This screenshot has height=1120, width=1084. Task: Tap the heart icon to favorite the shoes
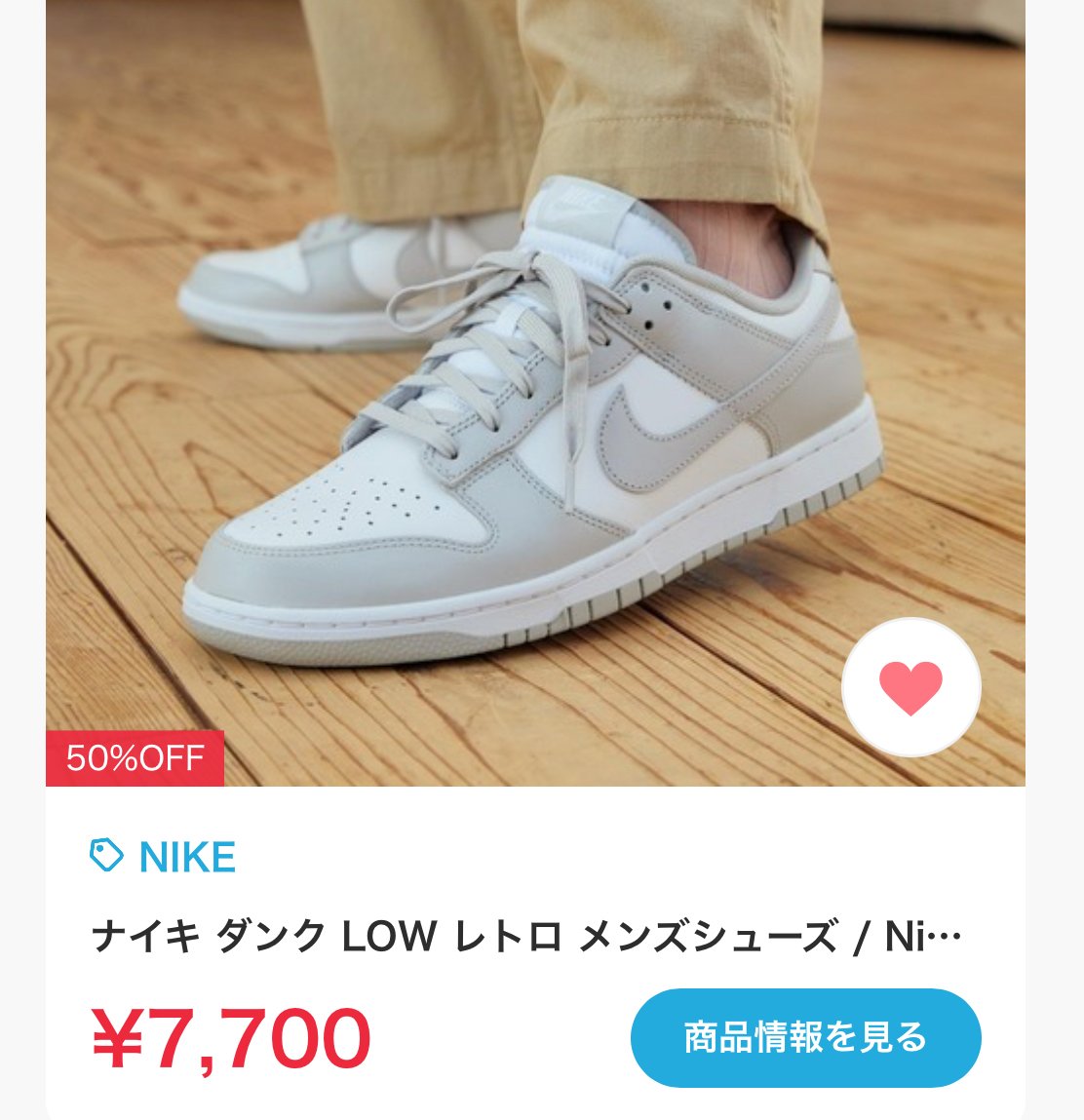pos(910,687)
